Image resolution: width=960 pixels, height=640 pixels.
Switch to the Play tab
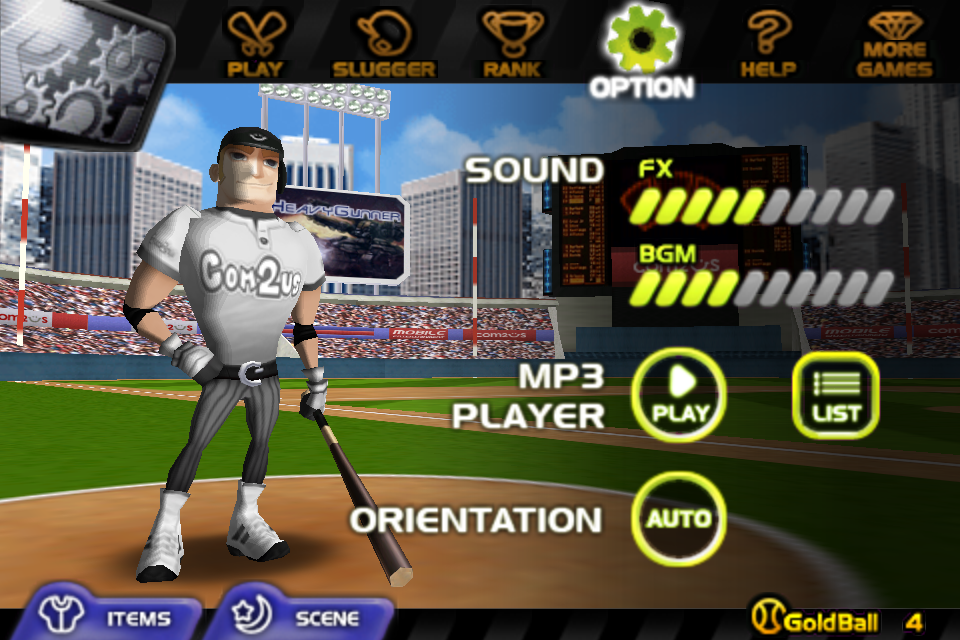tap(254, 44)
